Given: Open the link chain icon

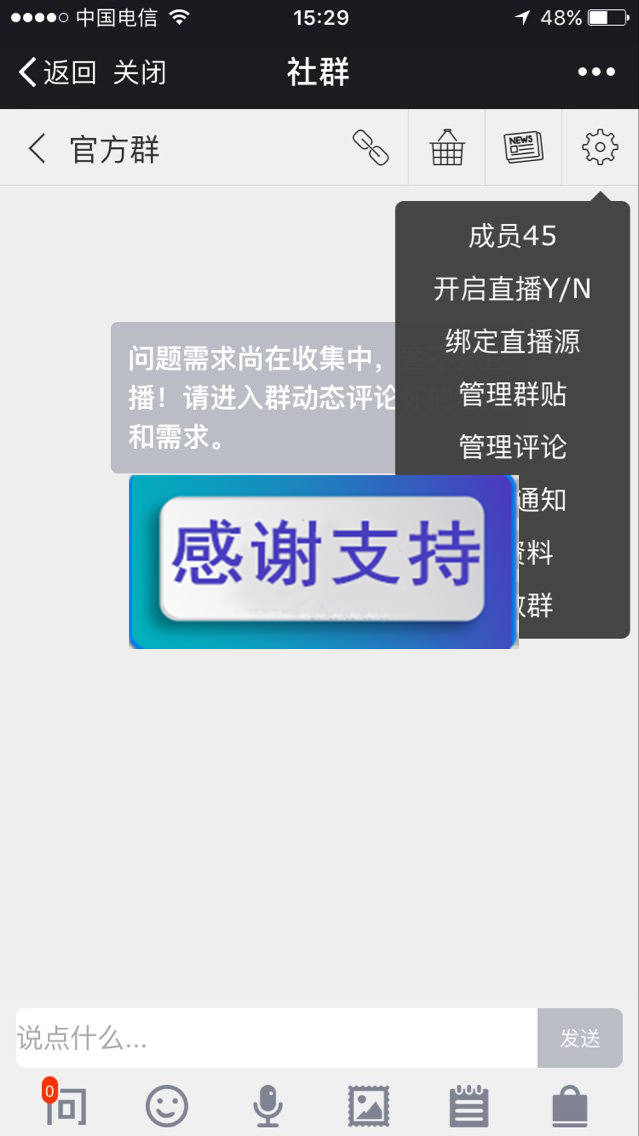Looking at the screenshot, I should point(370,148).
